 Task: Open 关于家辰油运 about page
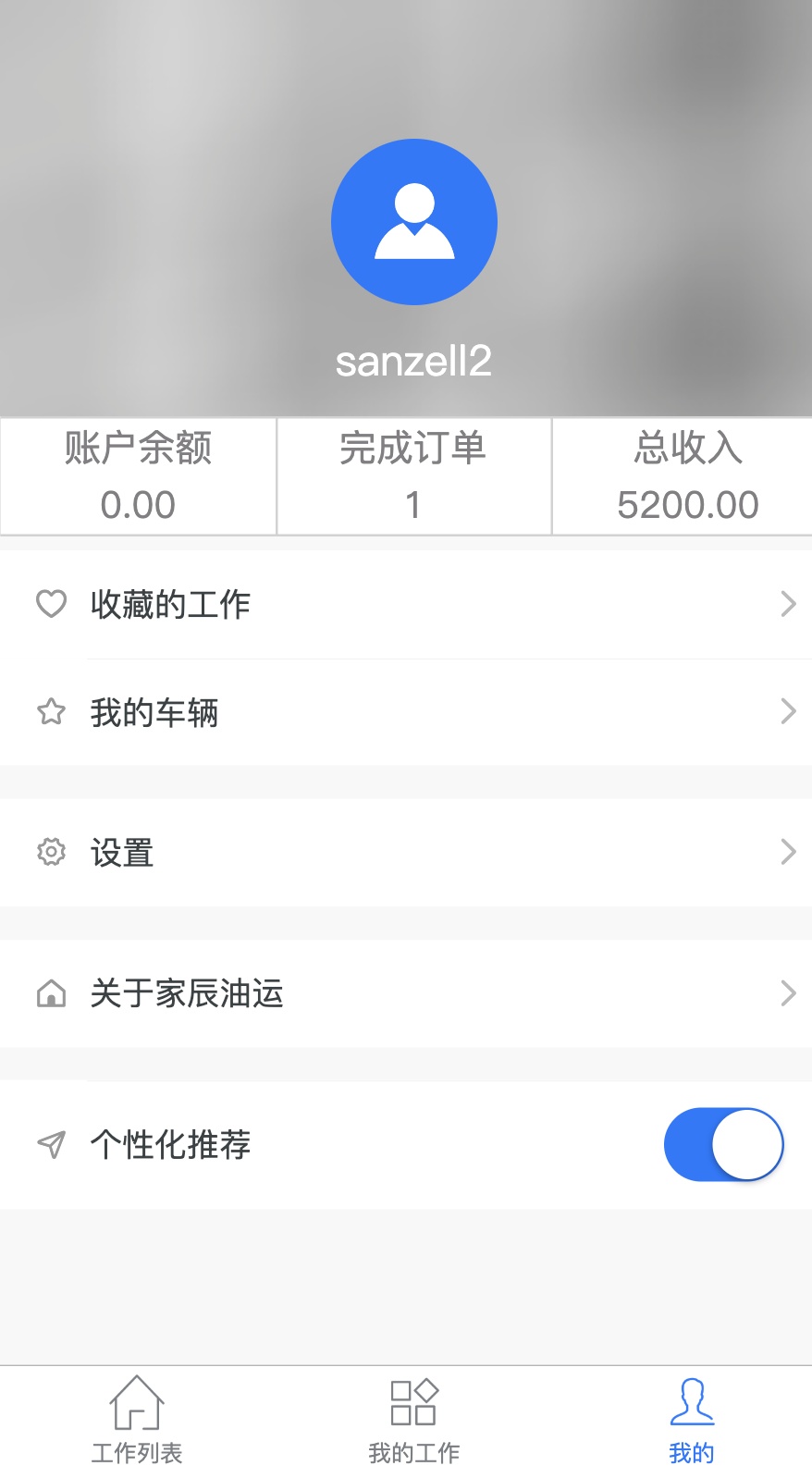pyautogui.click(x=406, y=993)
